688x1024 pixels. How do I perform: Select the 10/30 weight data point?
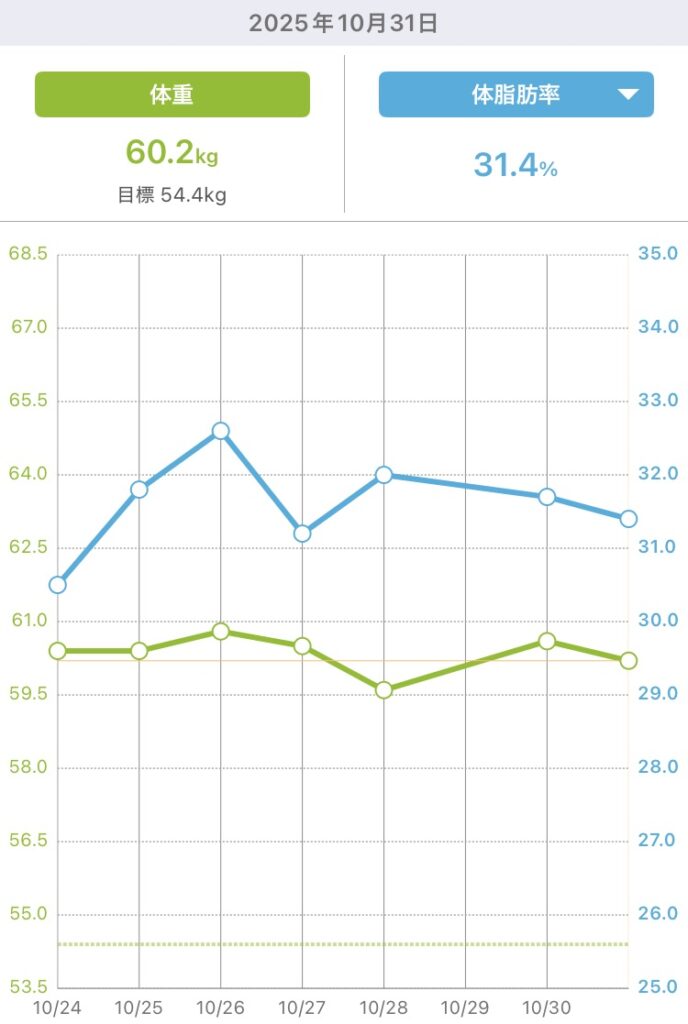547,641
